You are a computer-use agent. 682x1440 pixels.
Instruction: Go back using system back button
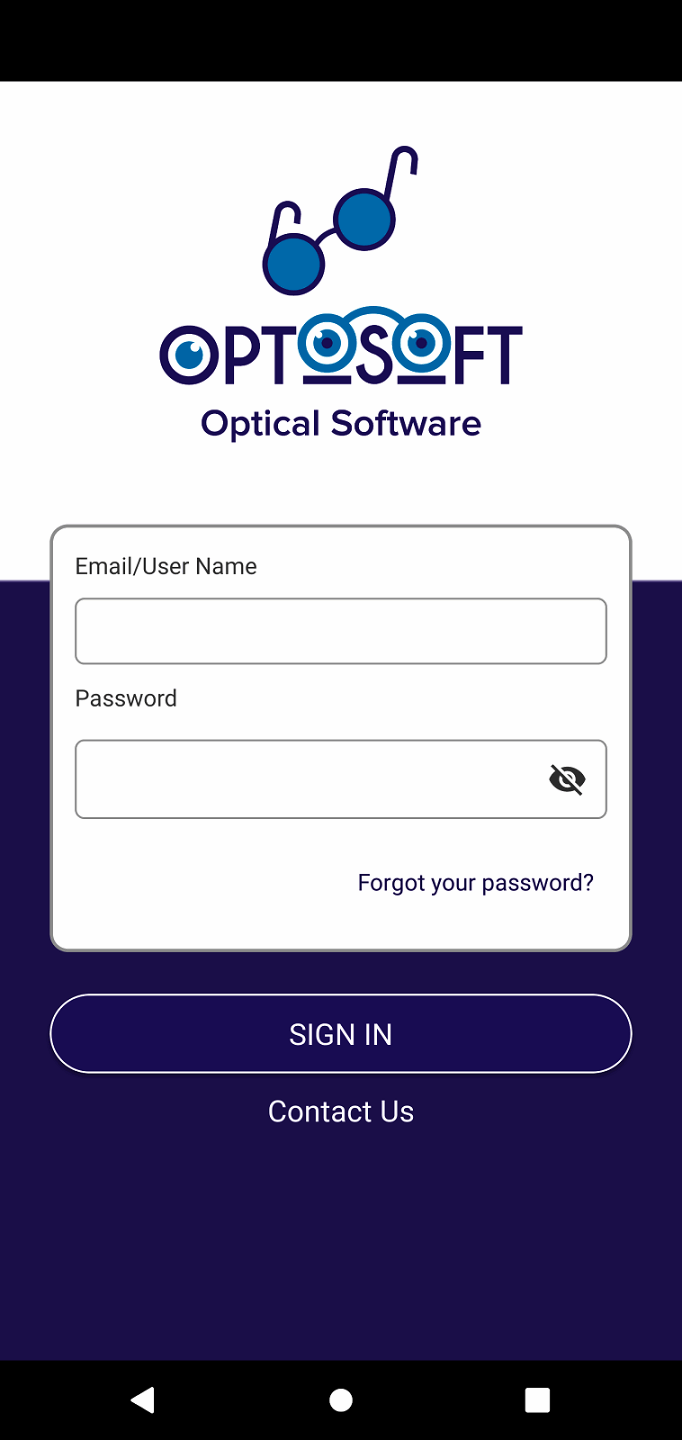point(143,1400)
